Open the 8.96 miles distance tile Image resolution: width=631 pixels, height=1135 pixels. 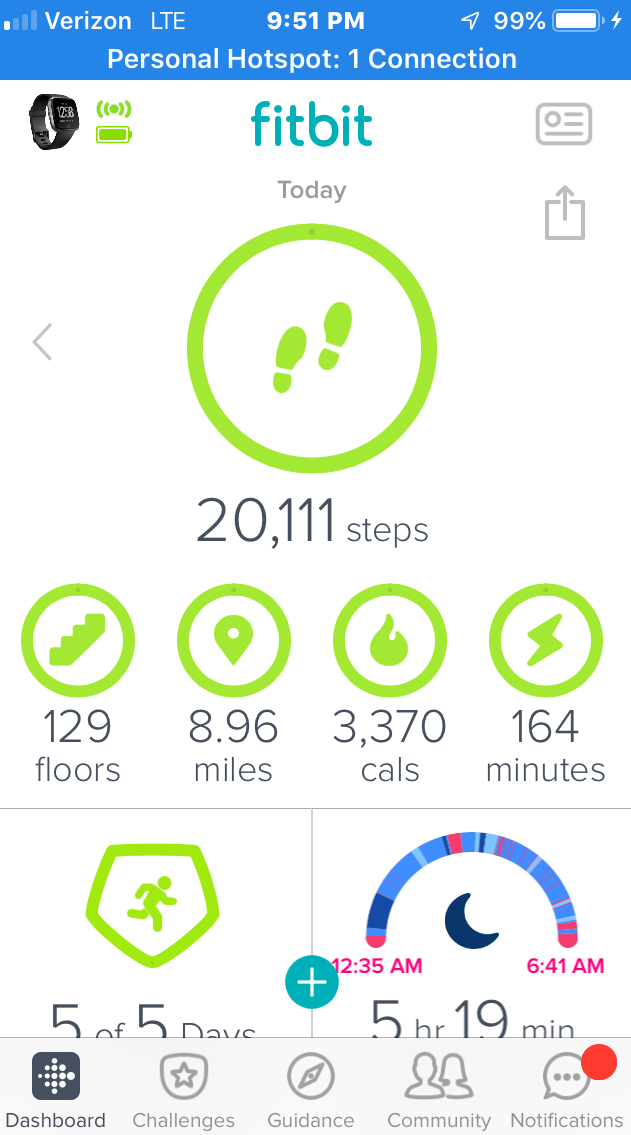point(234,684)
